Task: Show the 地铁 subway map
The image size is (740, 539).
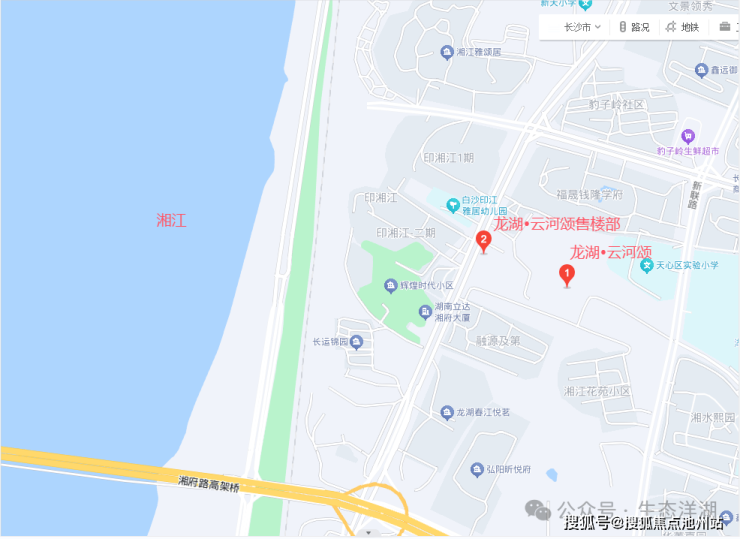Action: coord(683,27)
